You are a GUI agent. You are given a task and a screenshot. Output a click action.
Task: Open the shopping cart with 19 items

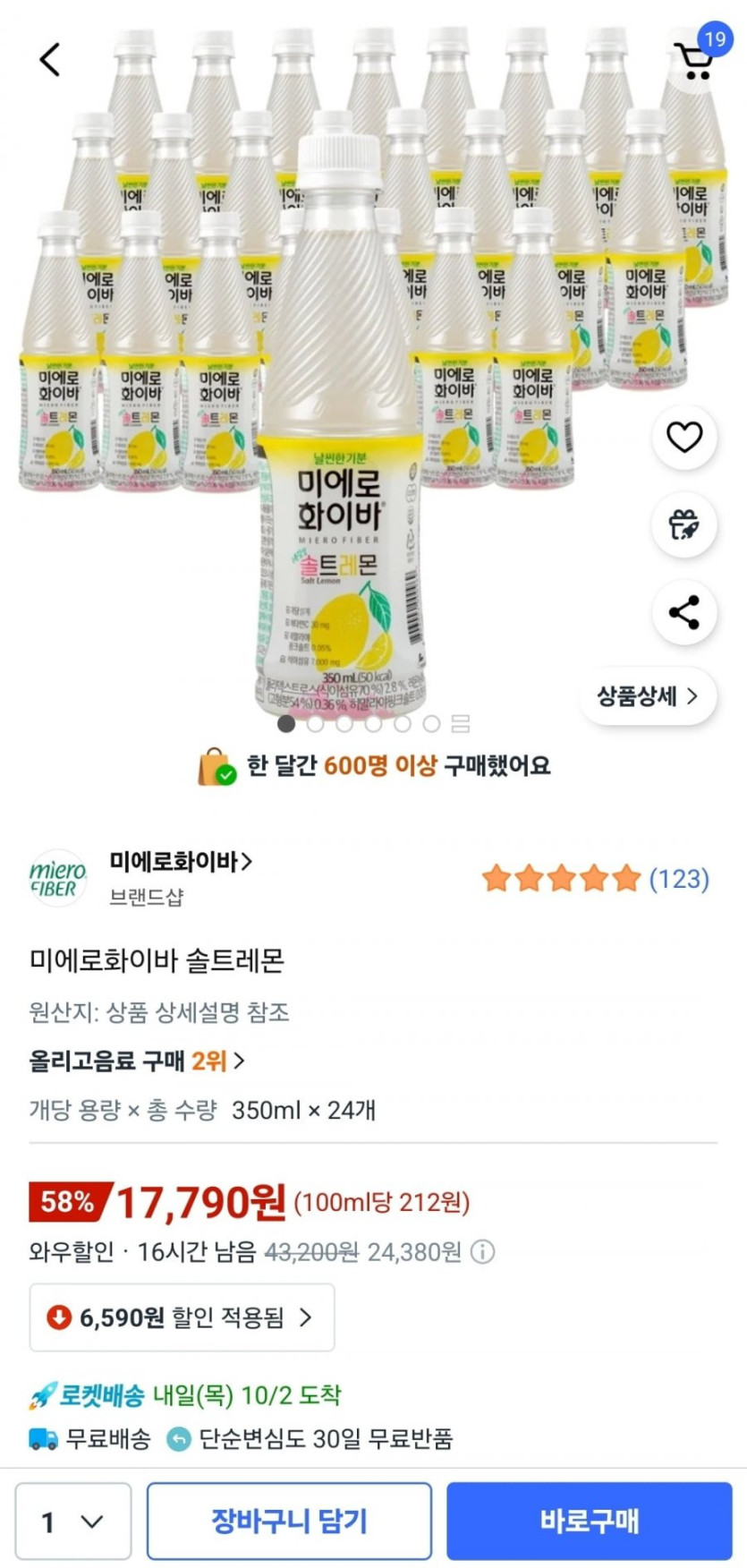point(695,59)
